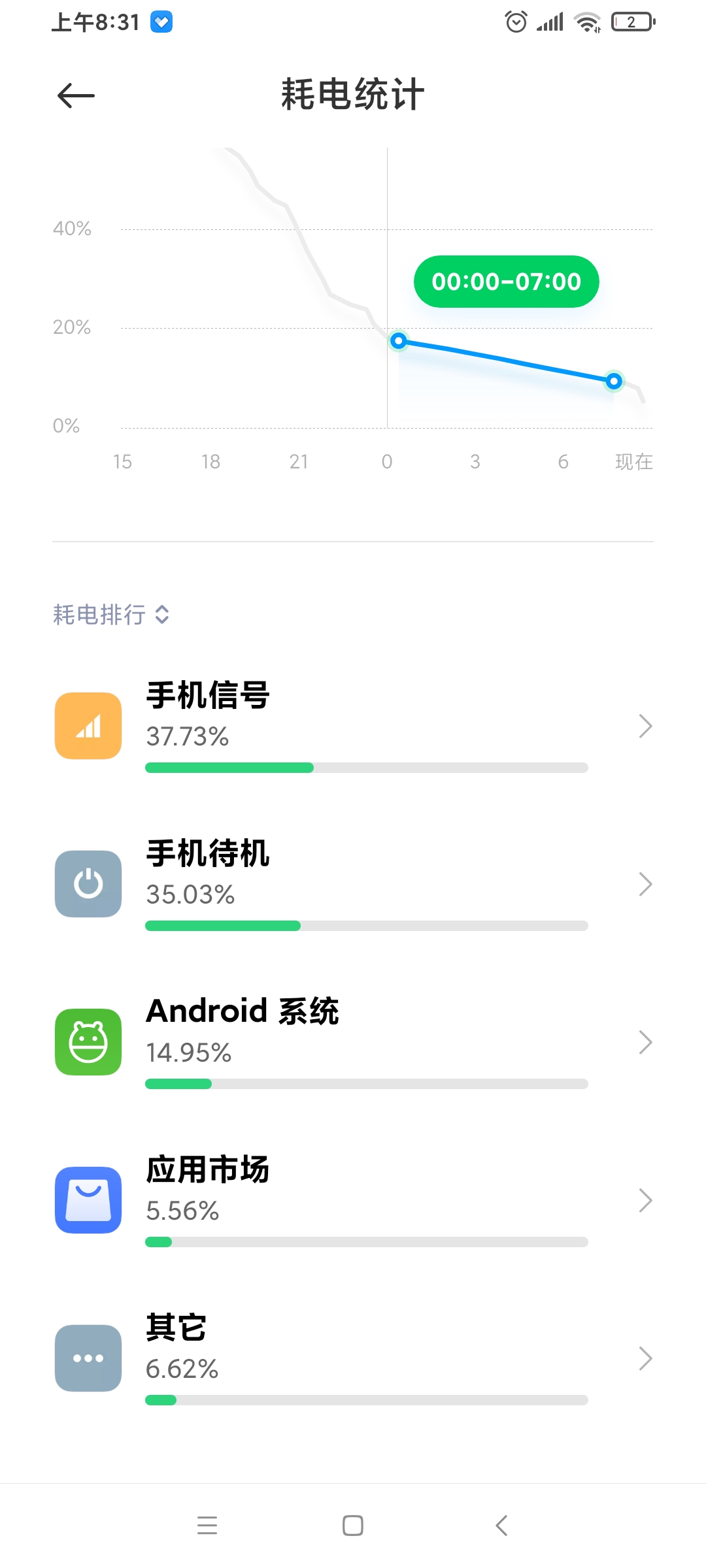Open the 耗电排行 sort dropdown
Screen dimensions: 706x1568
(111, 615)
